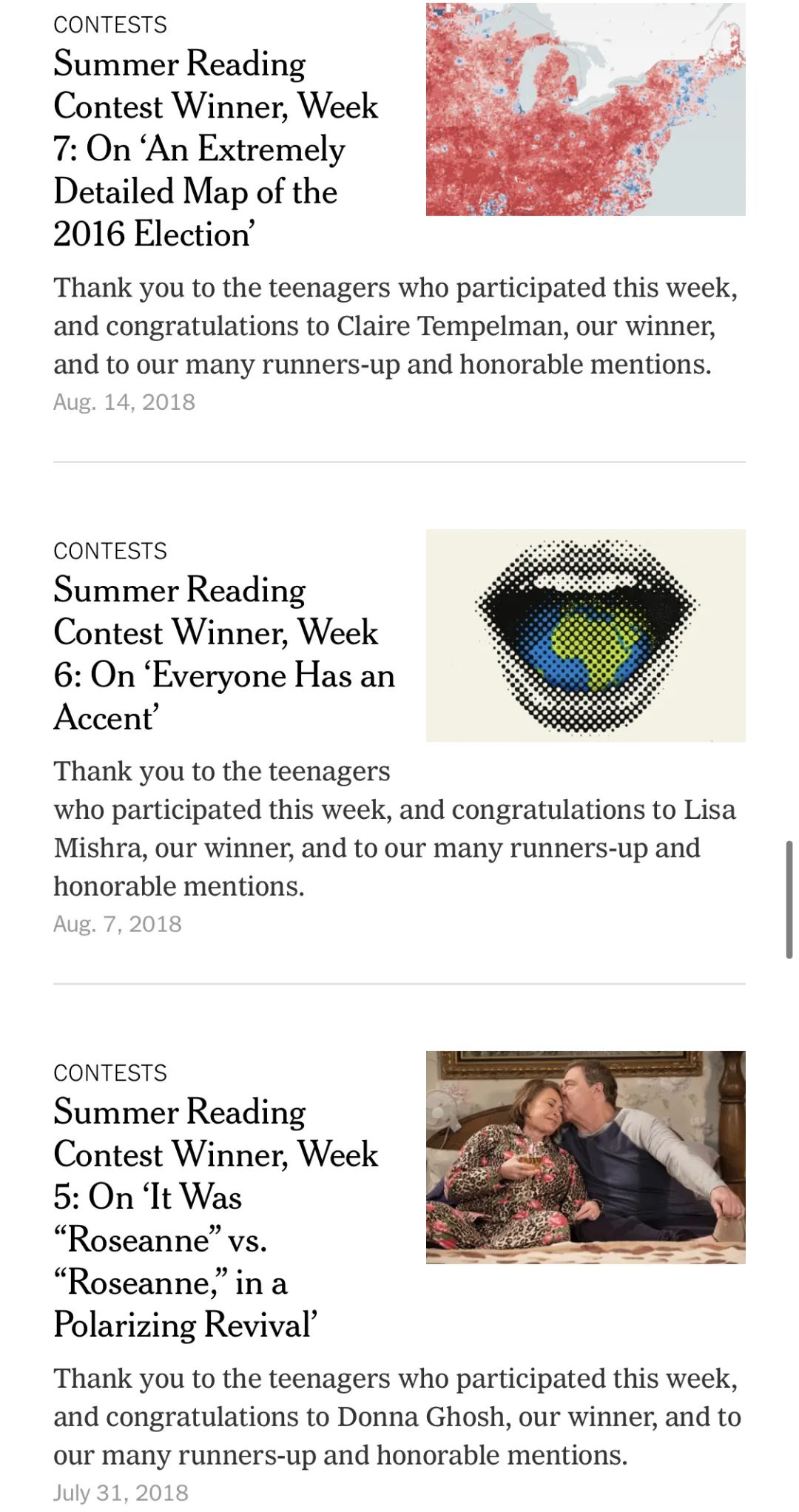Open the Week 5 'Roseanne' contest winner headline

click(x=215, y=1217)
